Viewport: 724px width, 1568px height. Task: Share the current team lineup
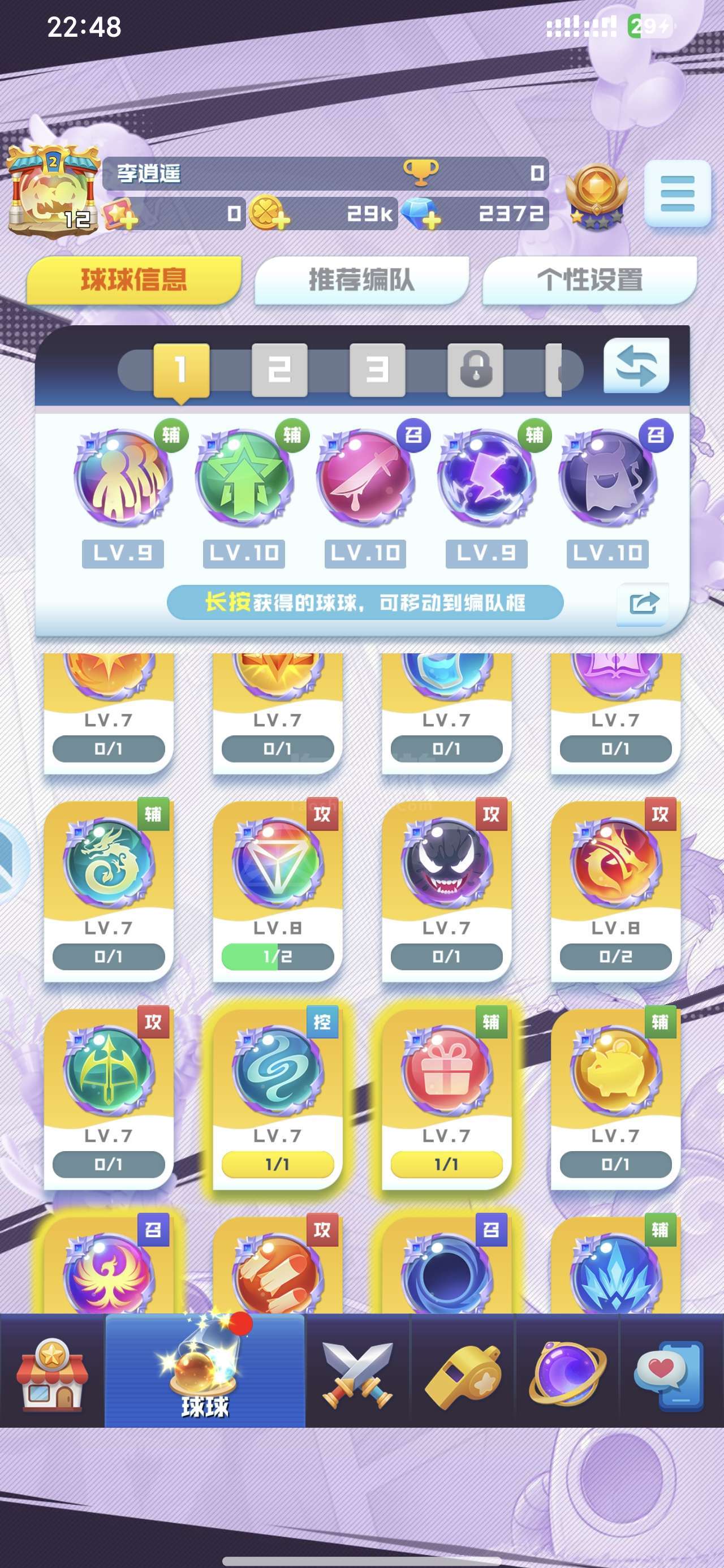[644, 603]
